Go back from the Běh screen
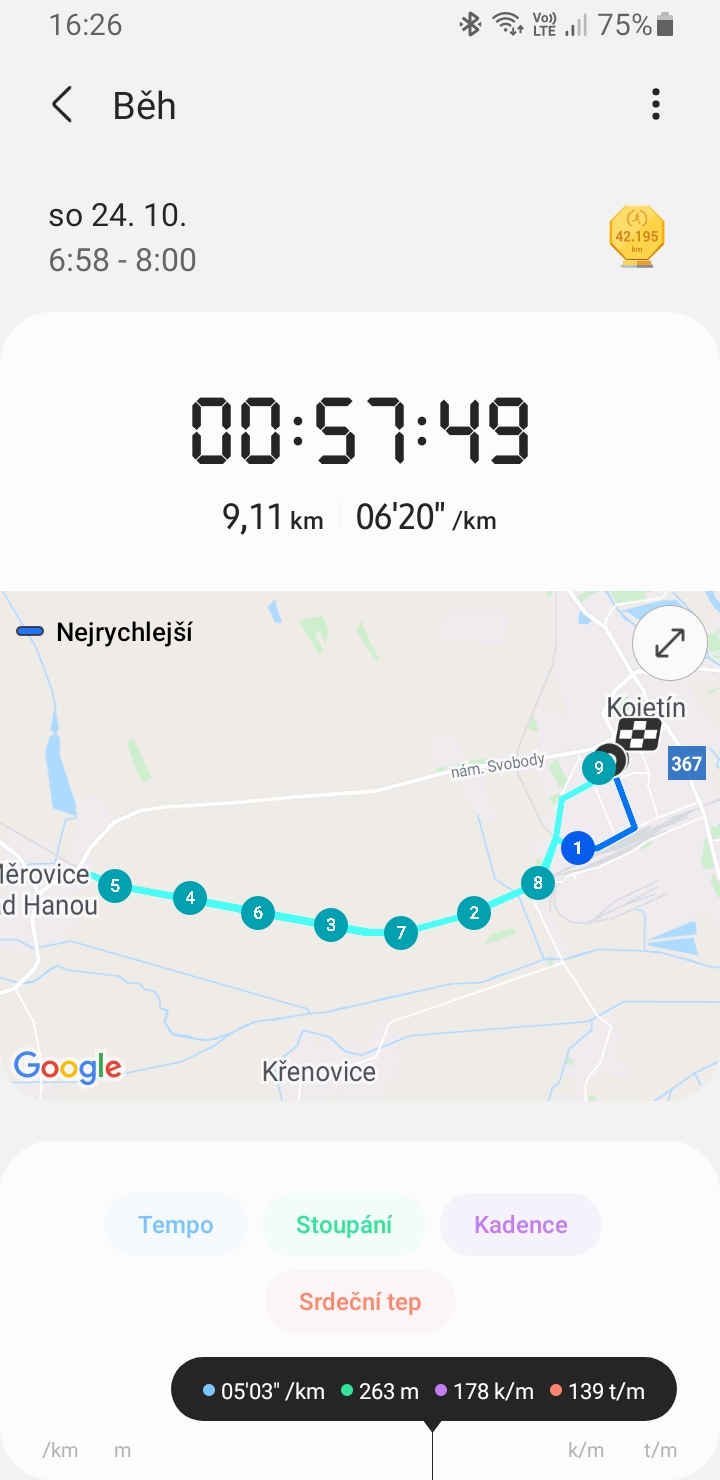 [62, 105]
